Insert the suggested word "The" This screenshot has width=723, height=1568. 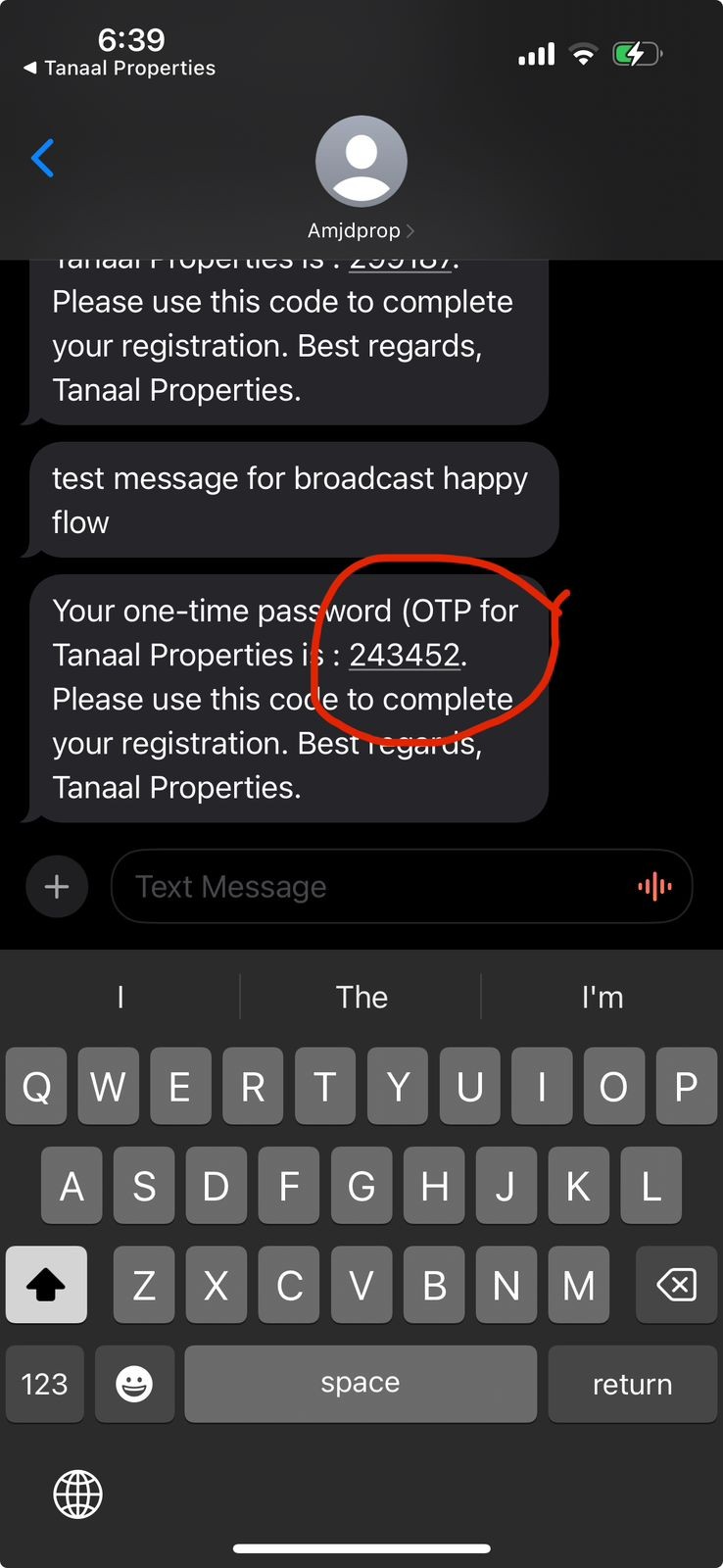click(x=361, y=997)
